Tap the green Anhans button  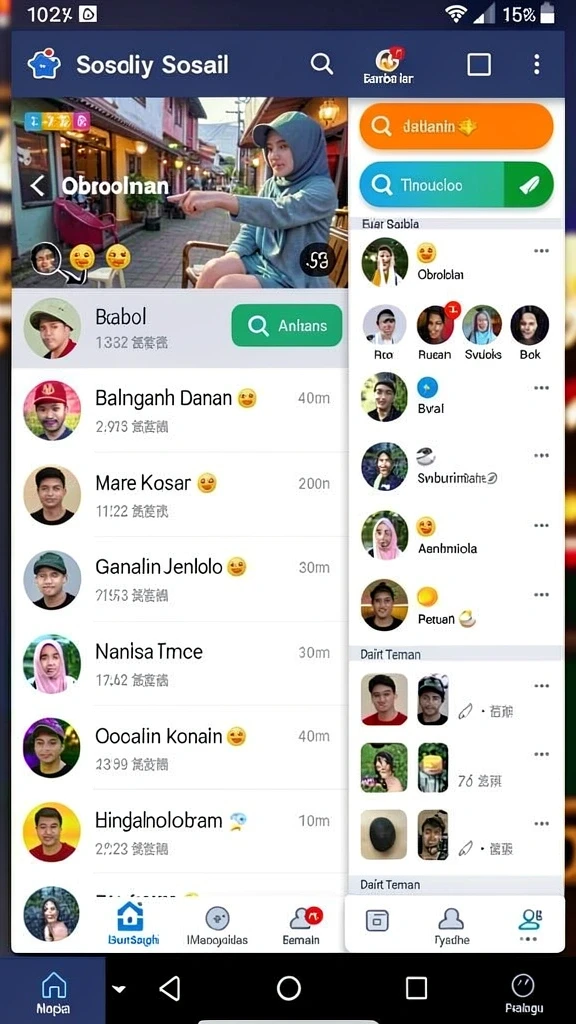(287, 325)
